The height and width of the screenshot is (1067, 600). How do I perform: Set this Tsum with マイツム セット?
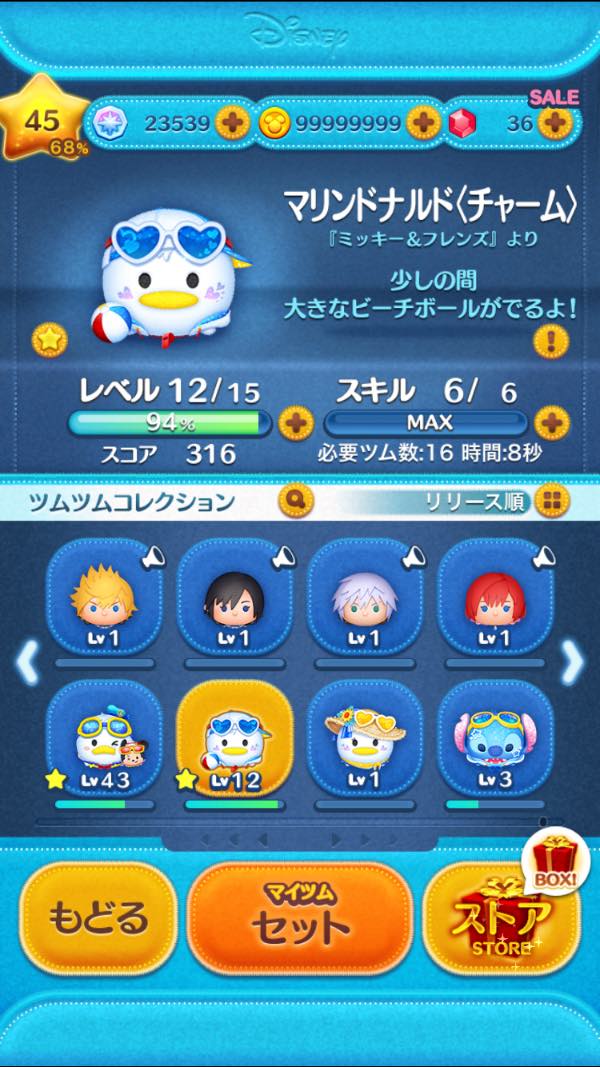click(x=300, y=918)
